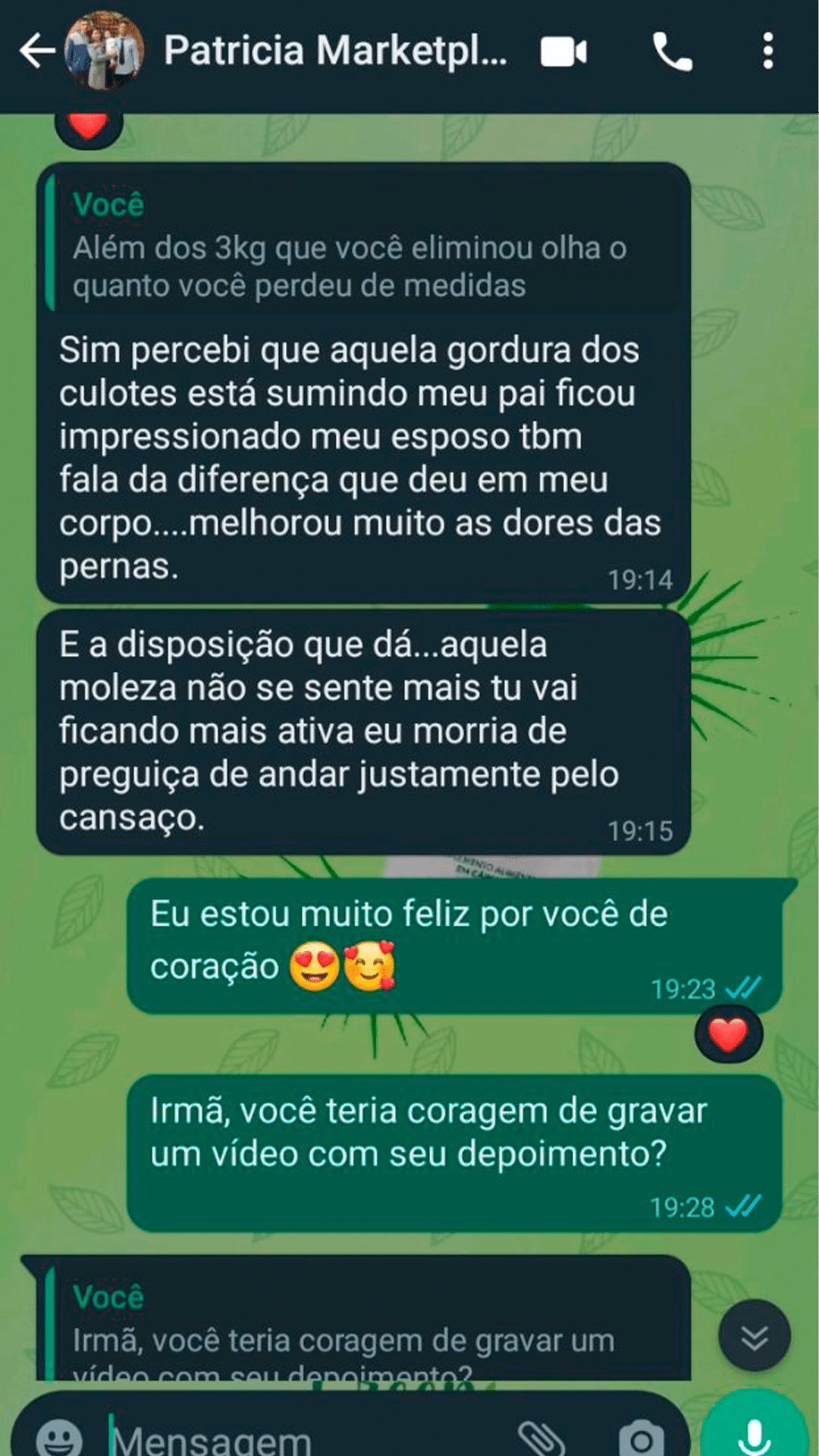Jump to the latest messages
The height and width of the screenshot is (1456, 819).
pos(754,1336)
